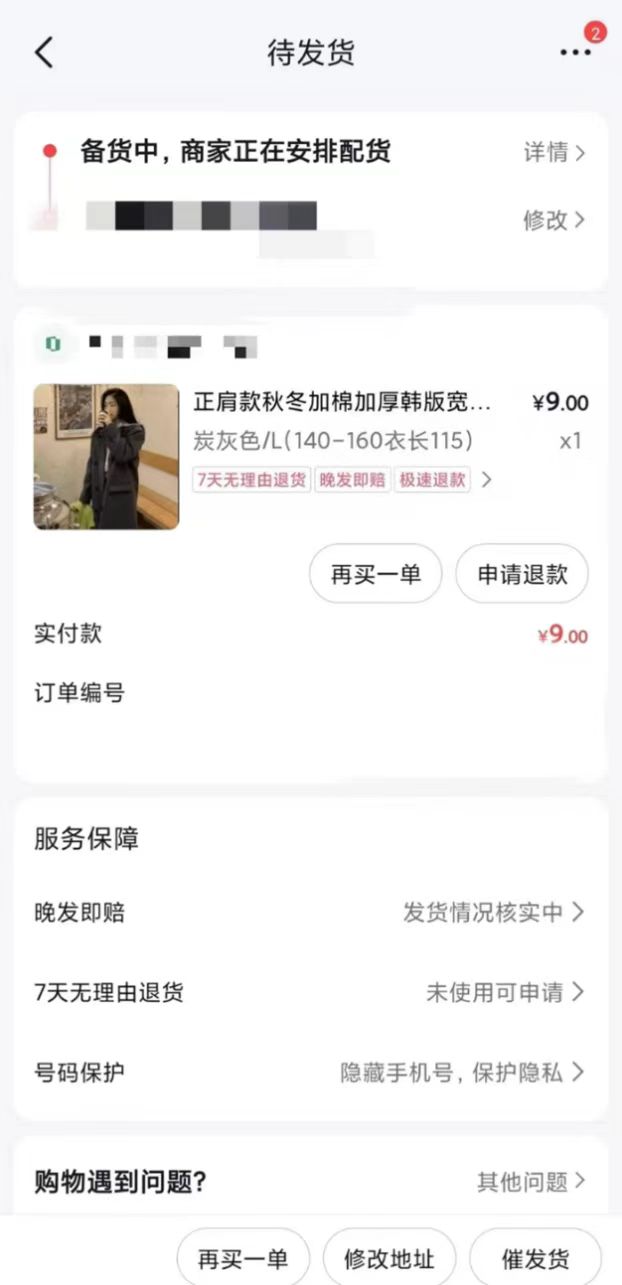The image size is (622, 1285).
Task: Tap 再买一单 beside 申请退款
Action: [375, 574]
